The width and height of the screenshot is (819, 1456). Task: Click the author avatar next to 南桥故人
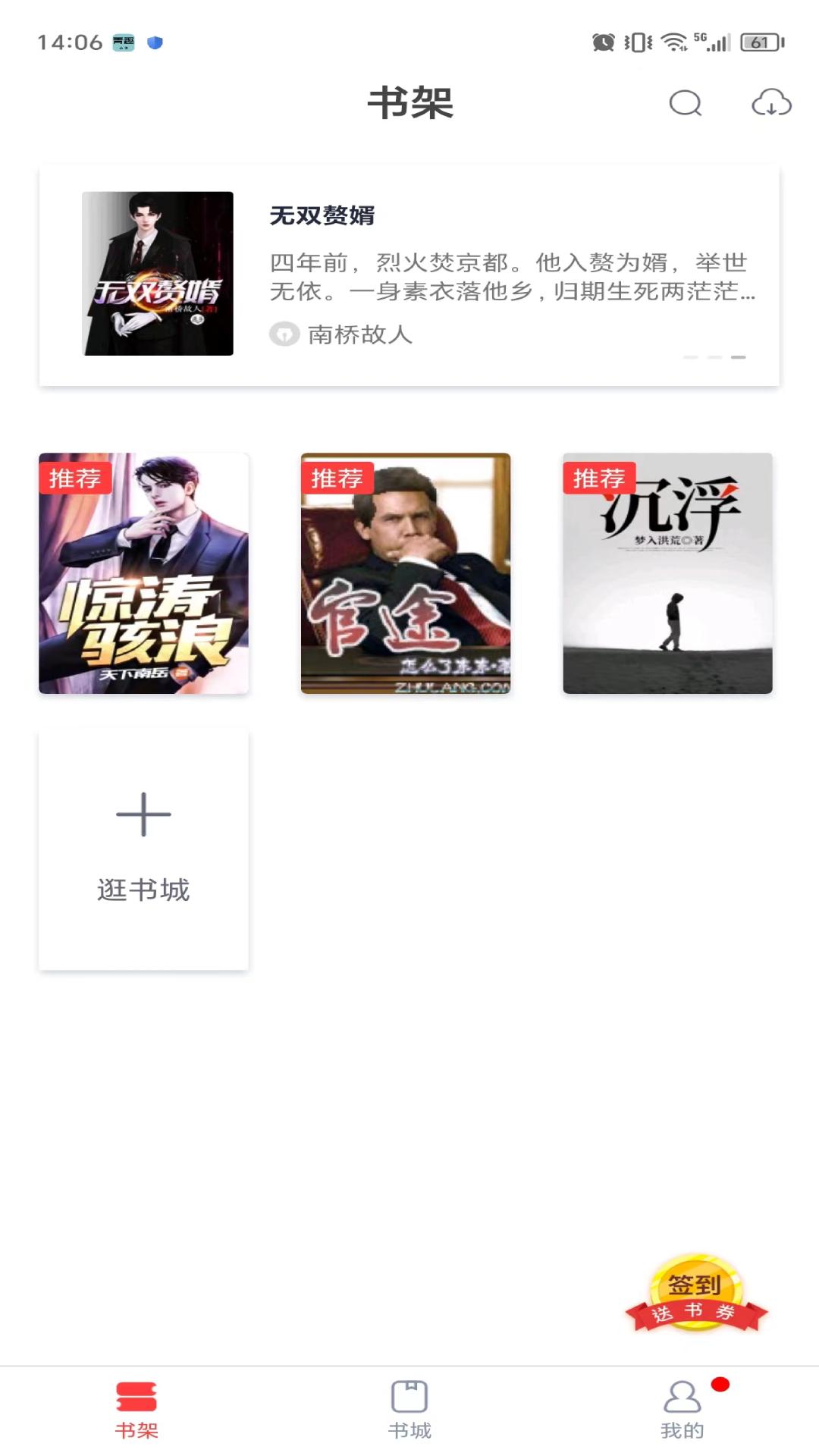coord(284,335)
